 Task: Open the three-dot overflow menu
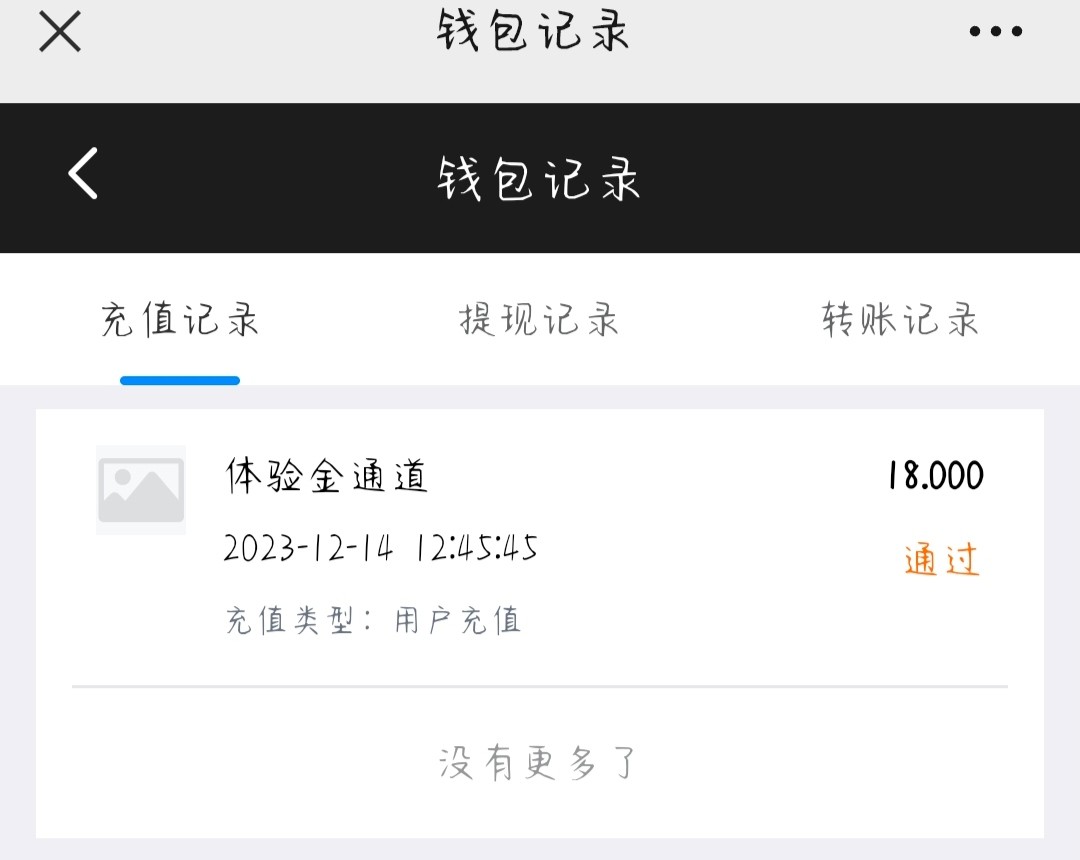(x=996, y=31)
